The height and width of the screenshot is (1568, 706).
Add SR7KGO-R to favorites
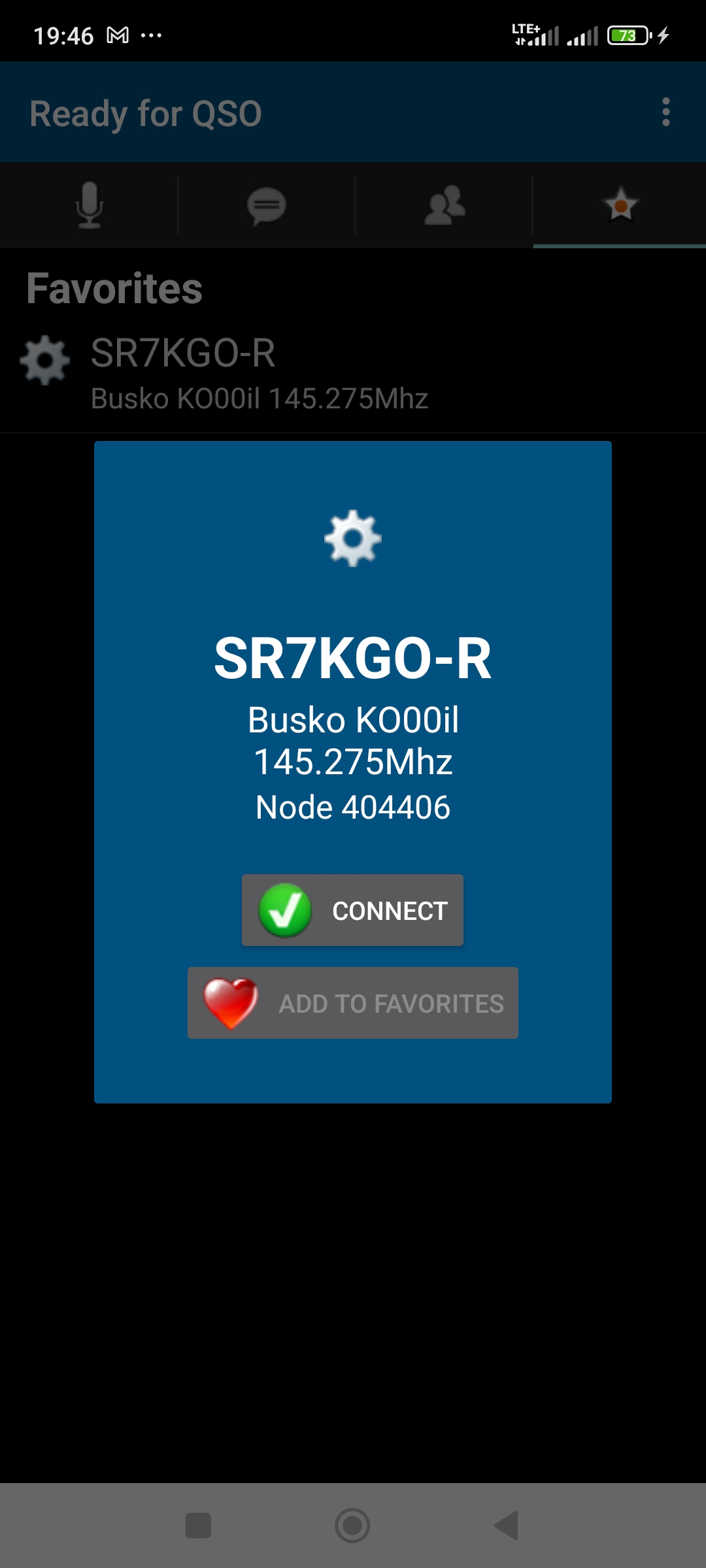(352, 1003)
